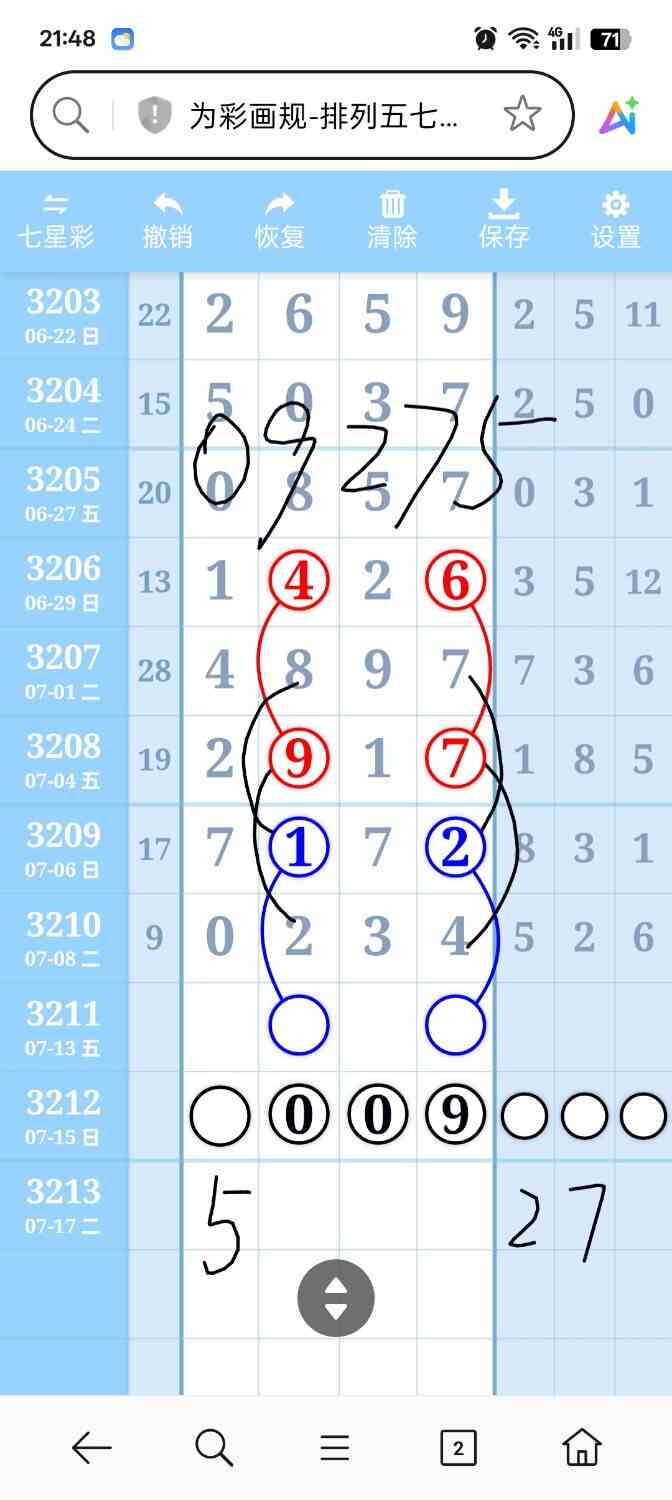Undo last drawing with 撤销
Viewport: 672px width, 1500px height.
click(167, 221)
